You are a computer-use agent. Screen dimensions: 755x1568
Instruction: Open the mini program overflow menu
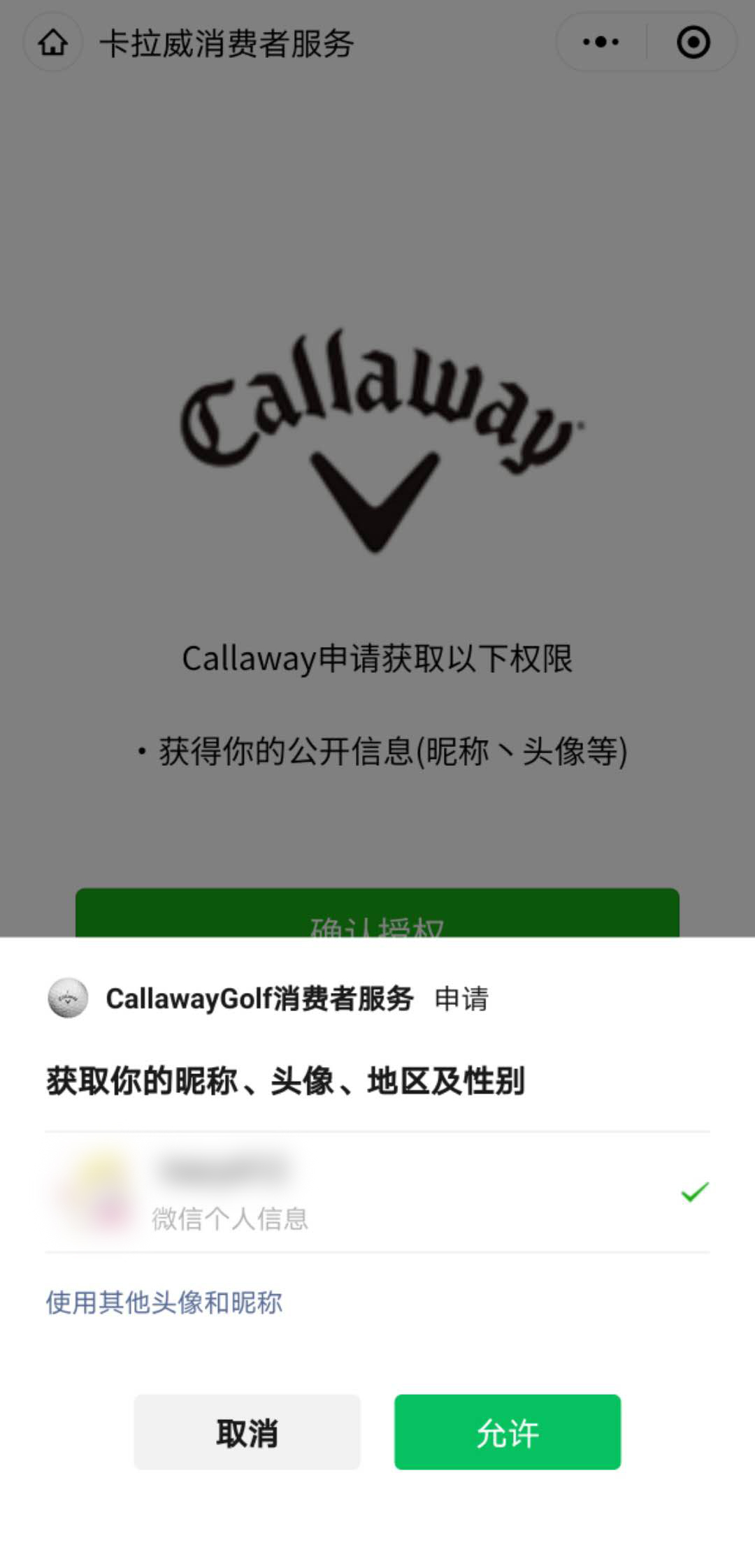(601, 43)
